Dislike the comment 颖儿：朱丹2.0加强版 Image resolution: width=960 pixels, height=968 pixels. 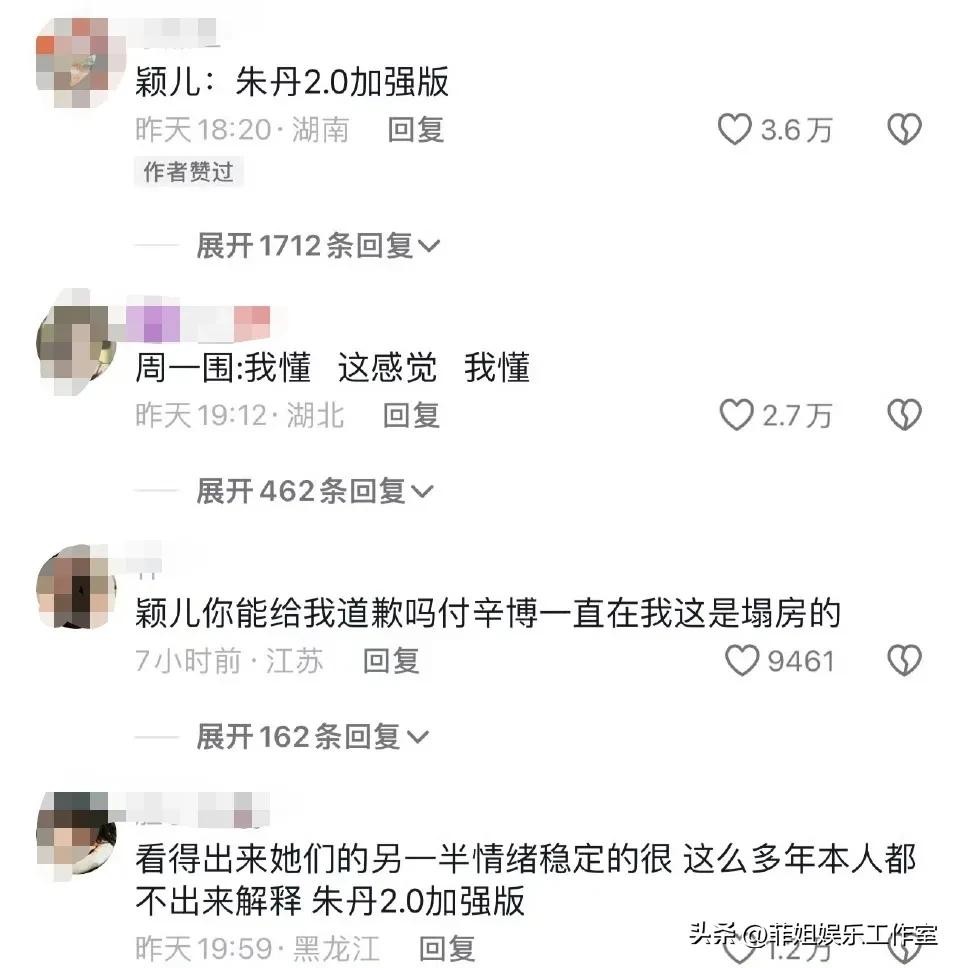904,129
